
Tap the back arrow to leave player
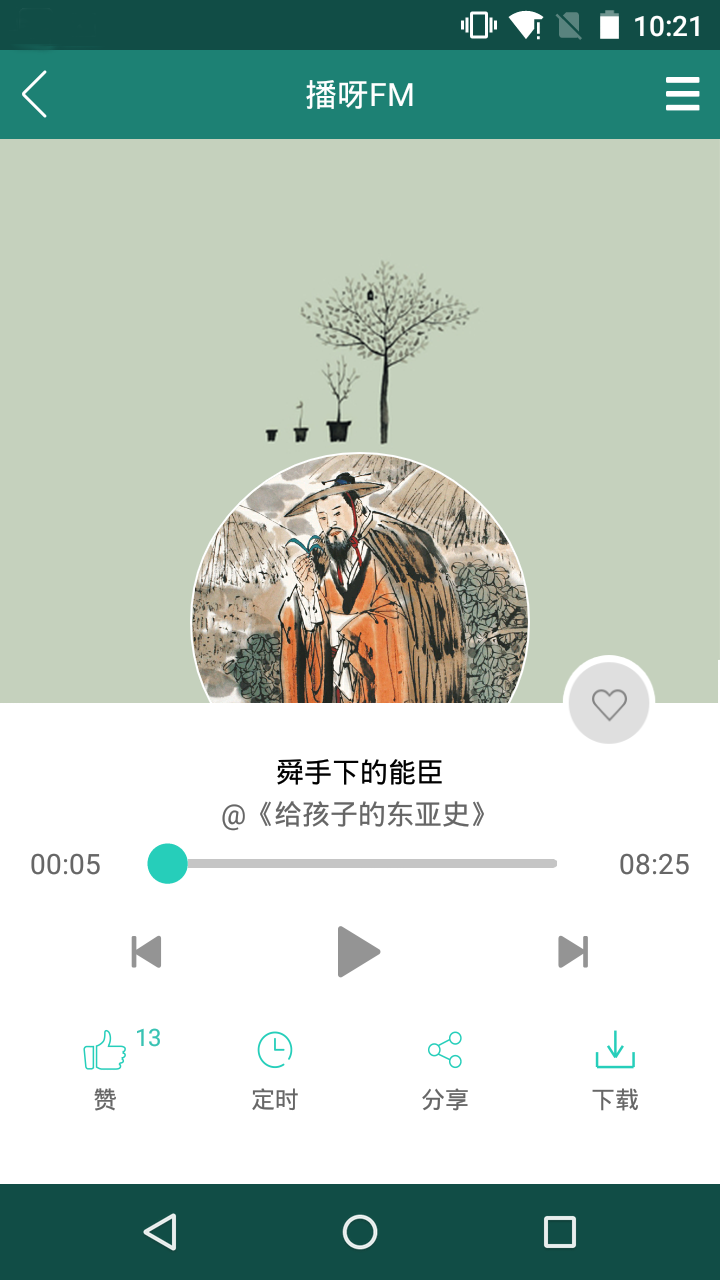pos(34,94)
